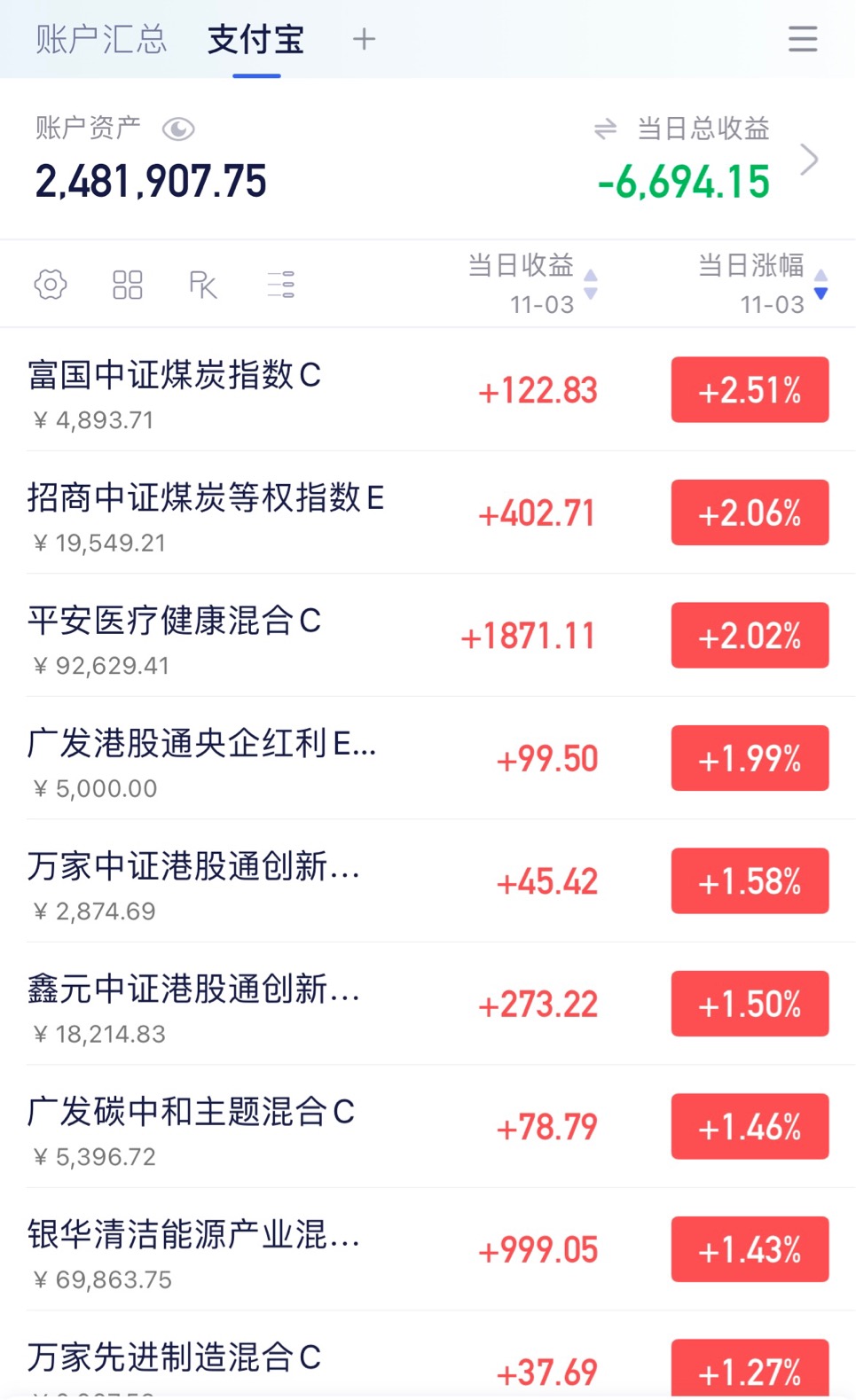The height and width of the screenshot is (1400, 856).
Task: Open the list filter options icon
Action: 281,285
